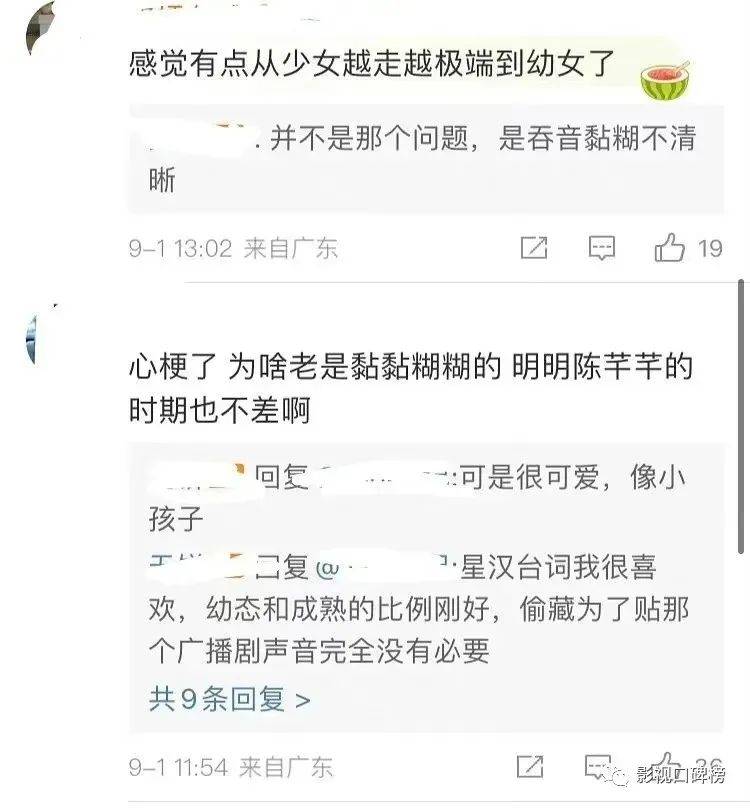This screenshot has width=750, height=808.
Task: Reply to the comment posted at 9-1 13:02
Action: pos(601,247)
